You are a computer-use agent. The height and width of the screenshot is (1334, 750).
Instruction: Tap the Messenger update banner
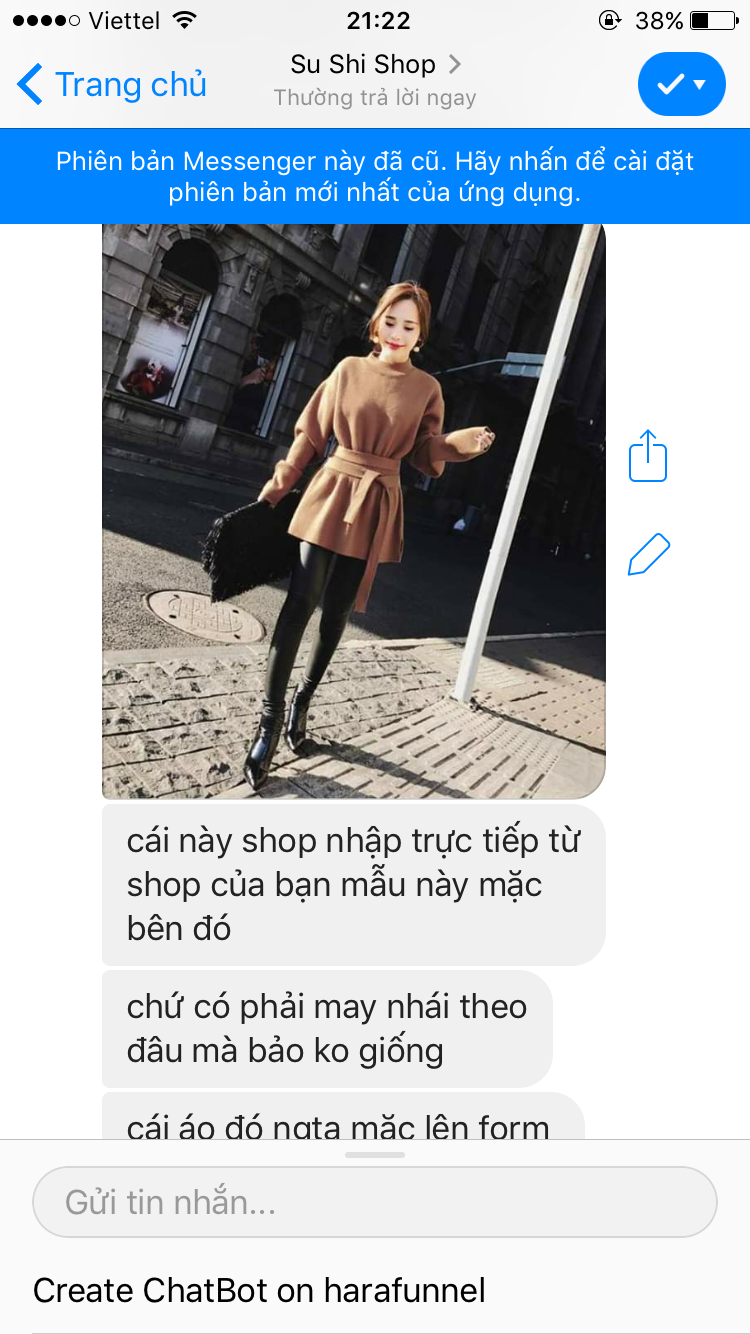(375, 176)
